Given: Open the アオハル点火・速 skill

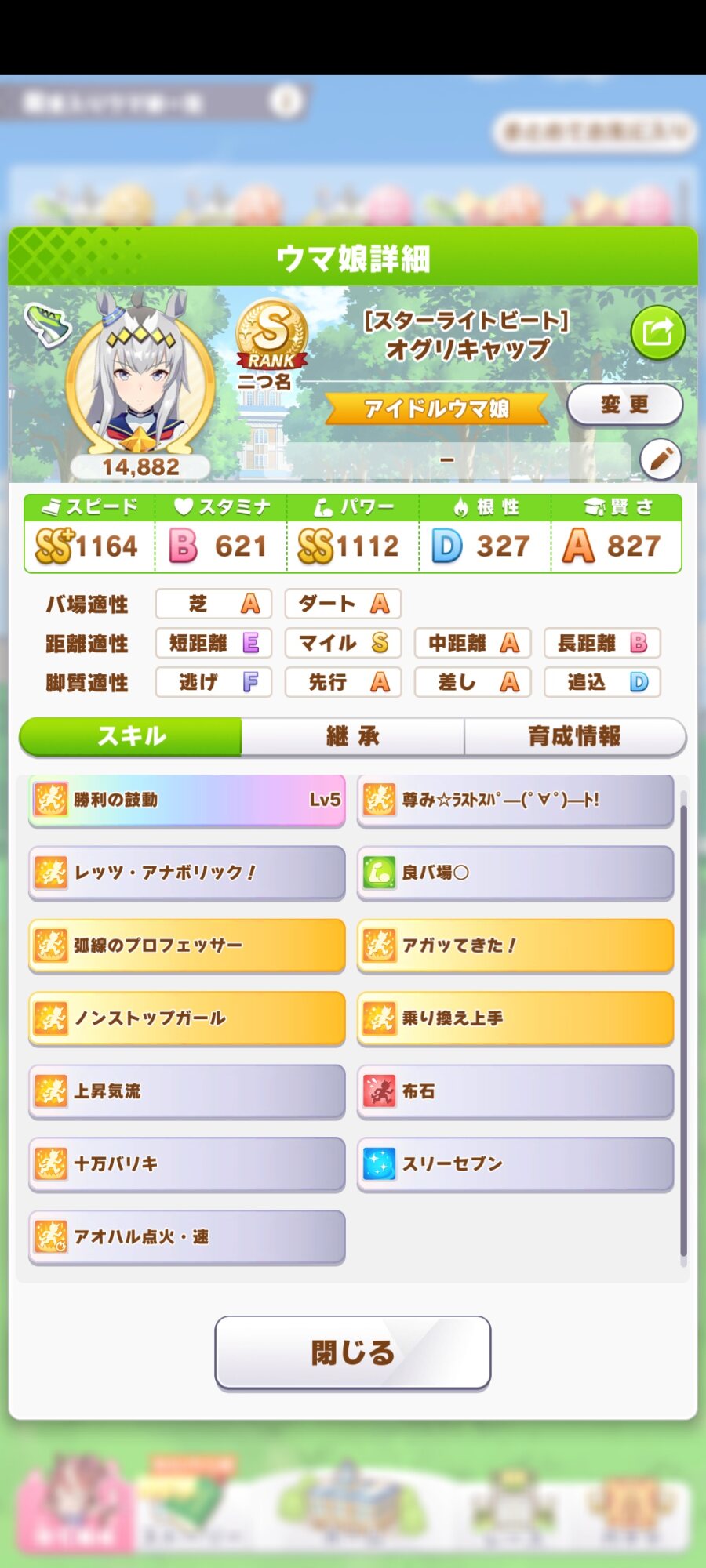Looking at the screenshot, I should tap(187, 1237).
